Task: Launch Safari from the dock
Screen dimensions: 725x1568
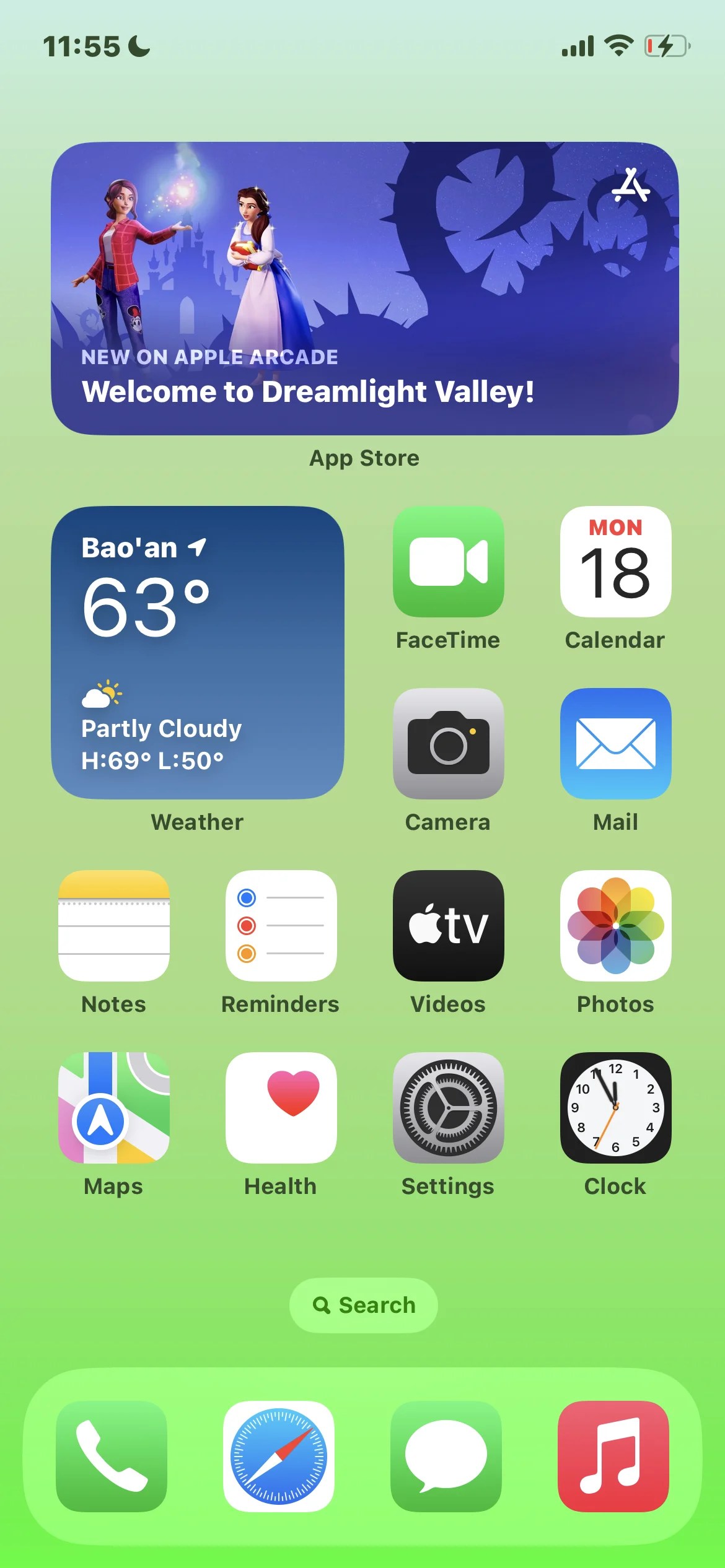Action: (279, 1456)
